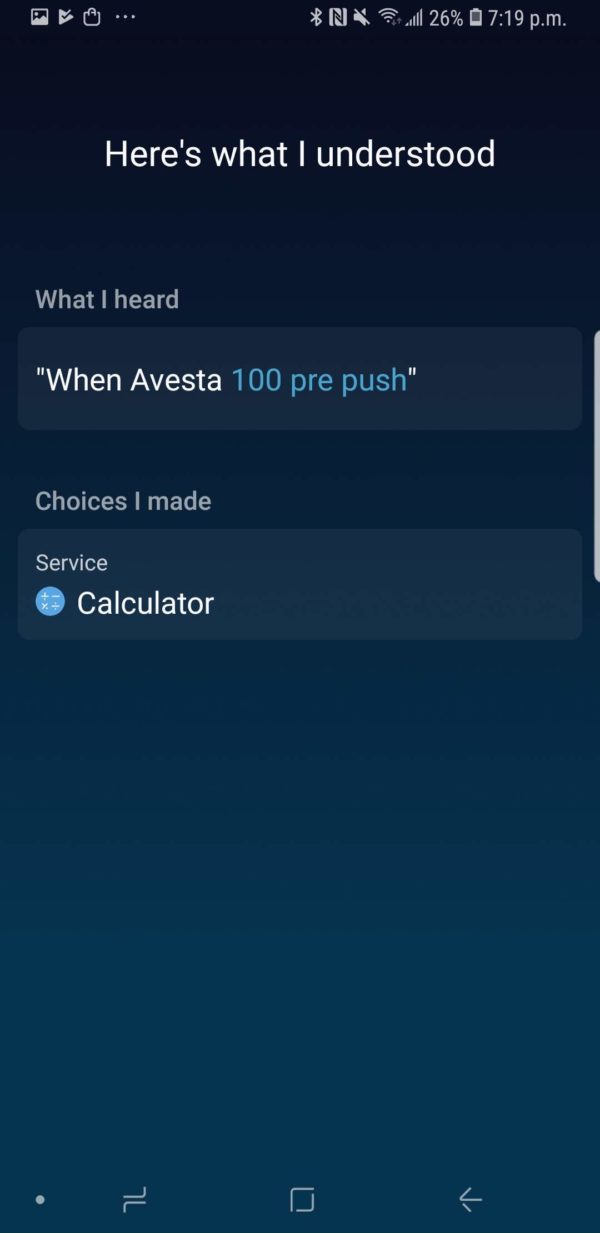
Task: Go back using the navigation bar arrow
Action: (470, 1199)
